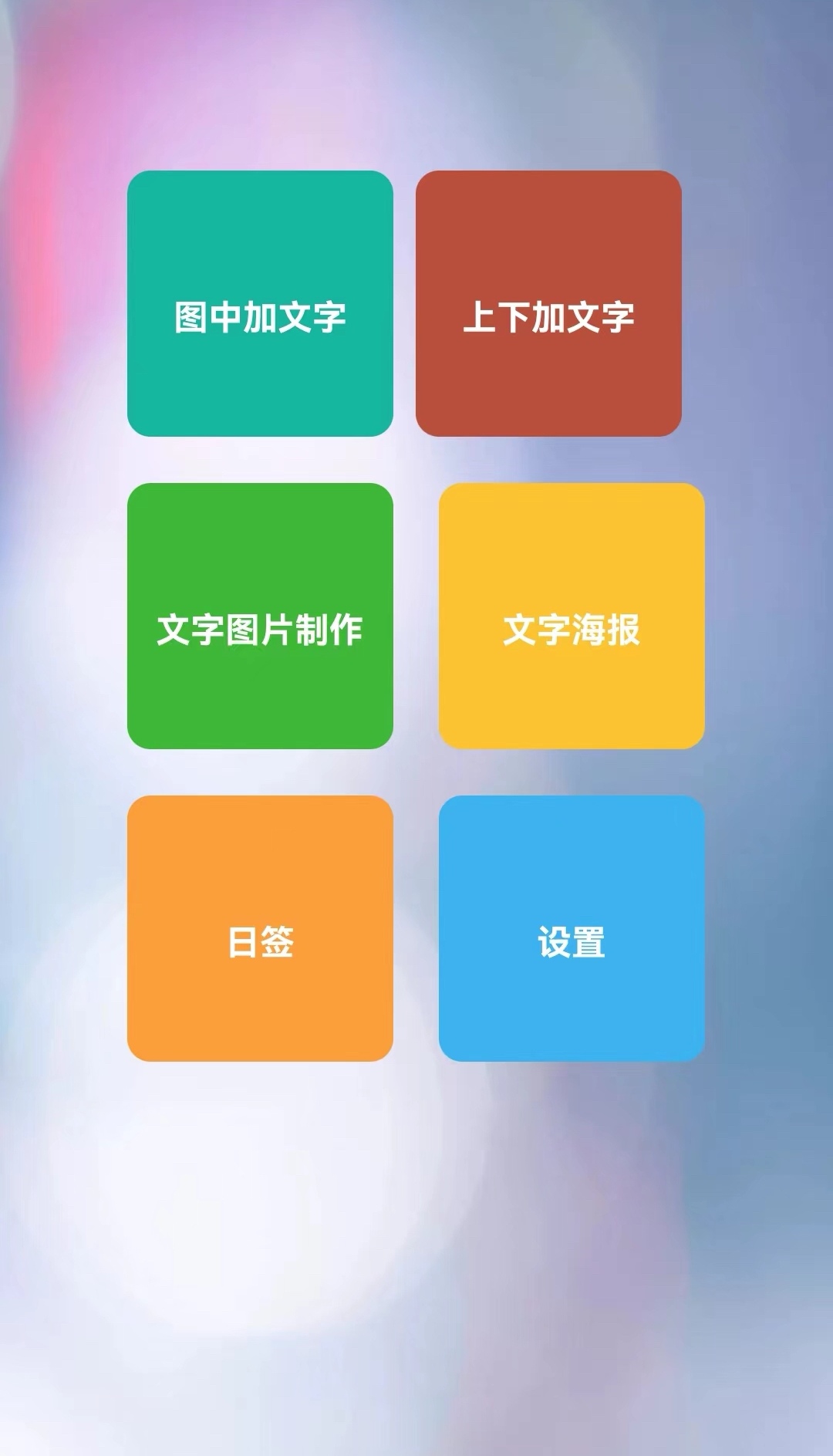Open the 图中加文字 tile
This screenshot has height=1456, width=833.
(x=260, y=303)
